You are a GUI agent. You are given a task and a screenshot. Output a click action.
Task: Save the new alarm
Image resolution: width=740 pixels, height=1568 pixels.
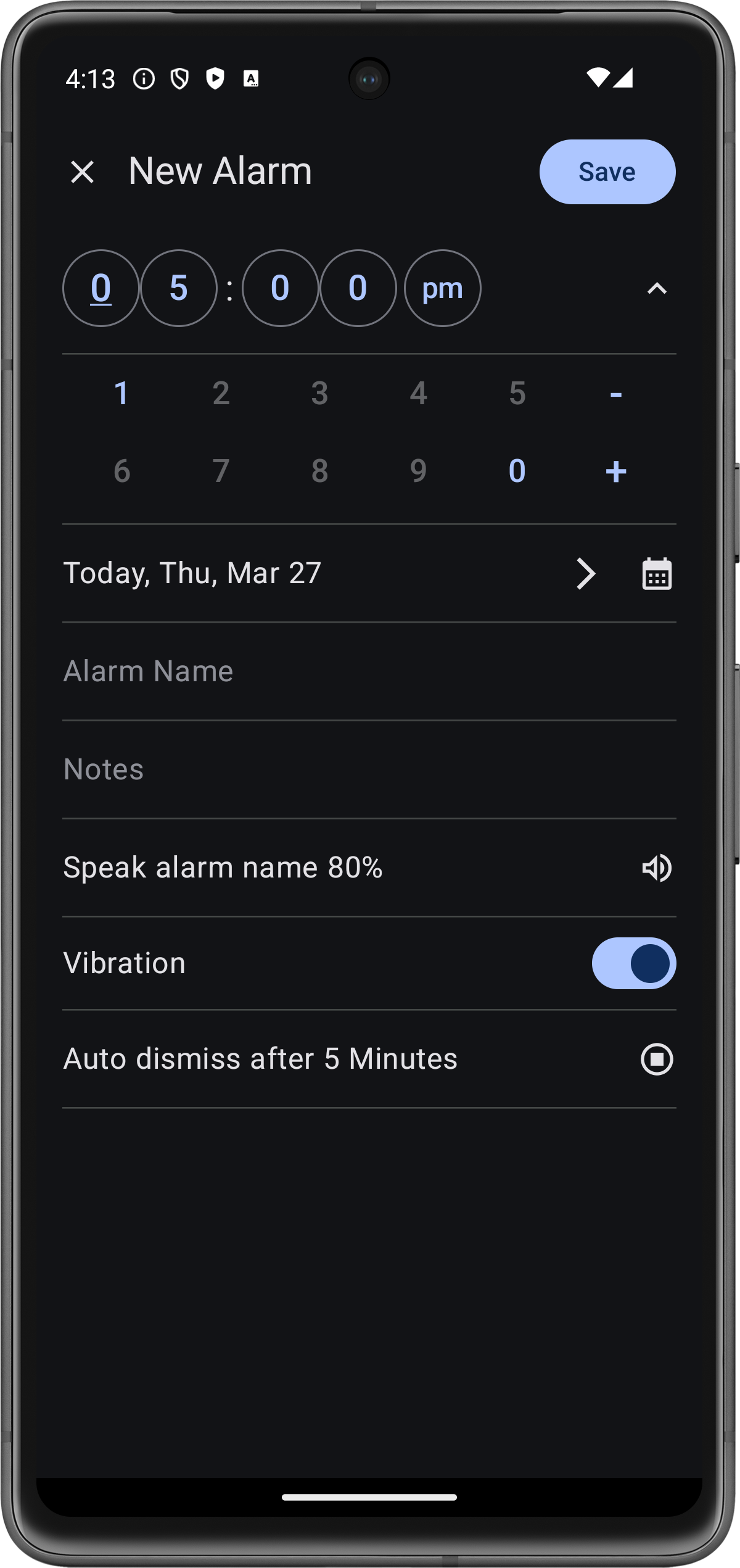(x=607, y=172)
